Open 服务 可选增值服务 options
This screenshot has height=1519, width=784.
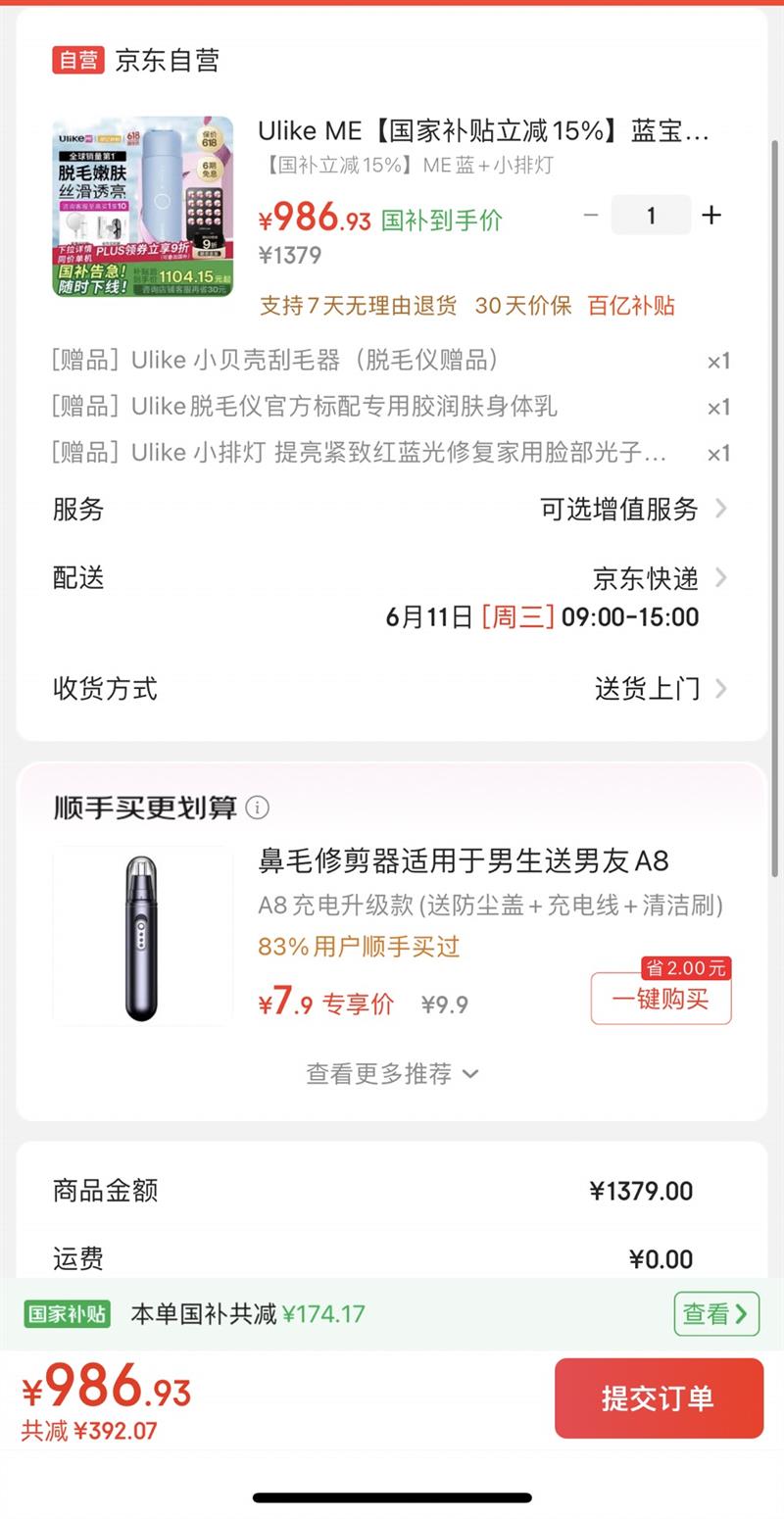633,509
